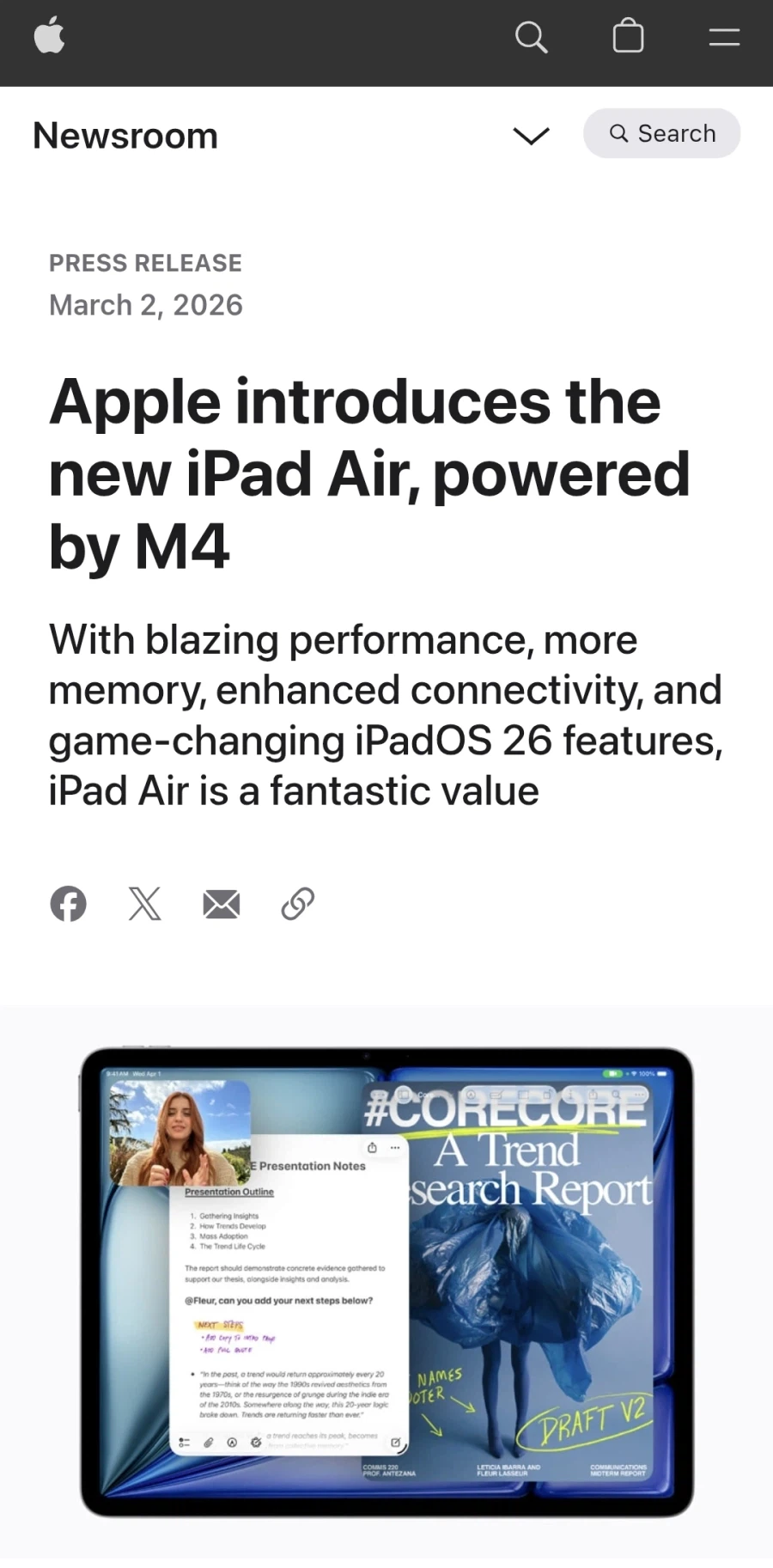Image resolution: width=773 pixels, height=1568 pixels.
Task: Tap the Newsroom Search field
Action: [661, 133]
